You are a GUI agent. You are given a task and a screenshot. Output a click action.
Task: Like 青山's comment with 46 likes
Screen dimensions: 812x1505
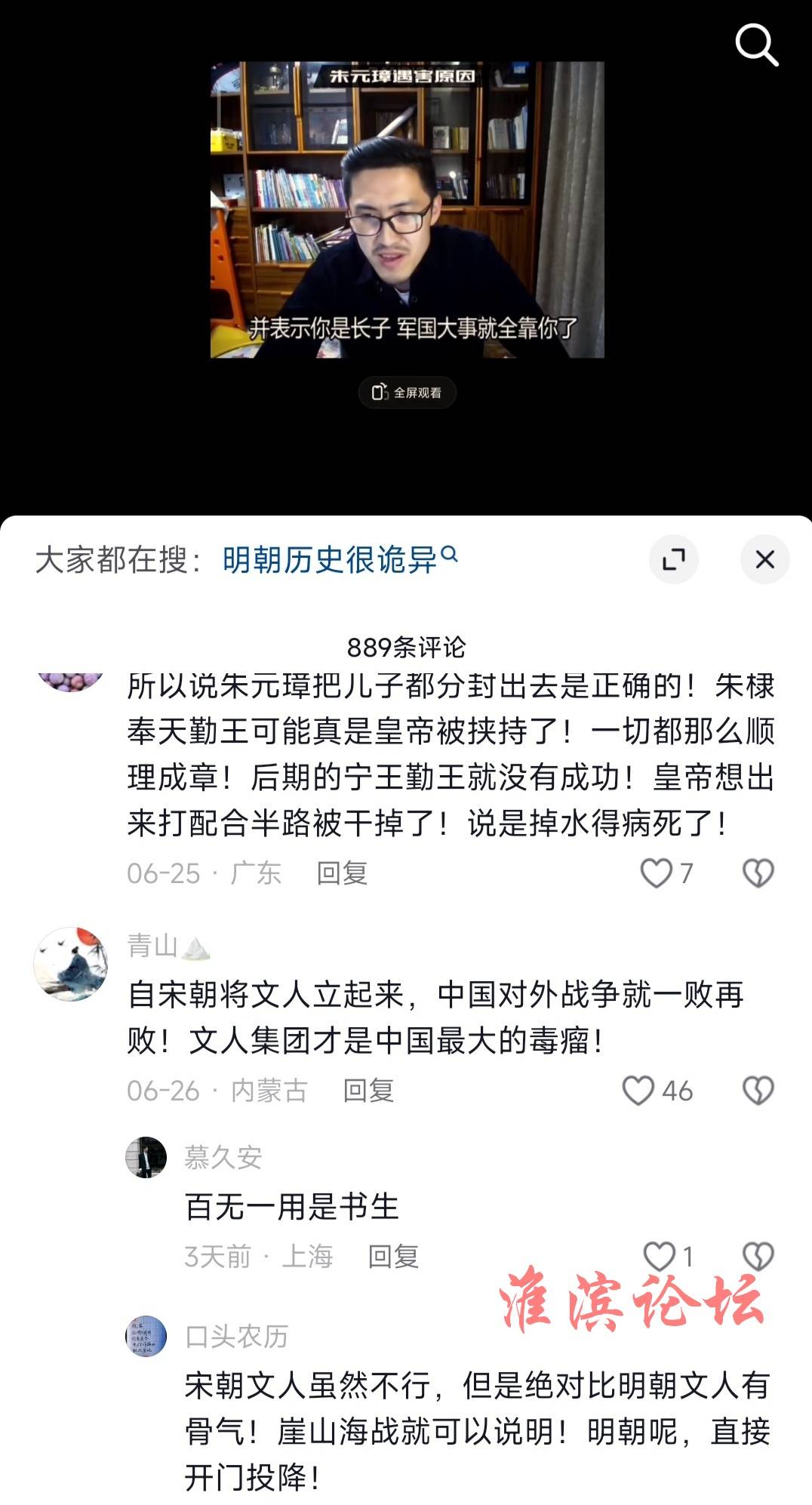tap(638, 1091)
